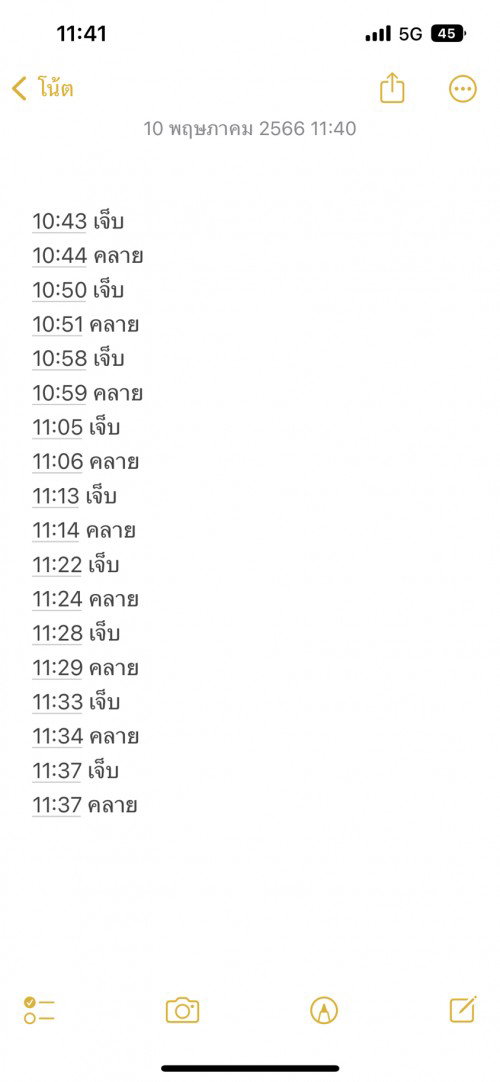Viewport: 500px width, 1082px height.
Task: Compose a new note
Action: tap(463, 1010)
